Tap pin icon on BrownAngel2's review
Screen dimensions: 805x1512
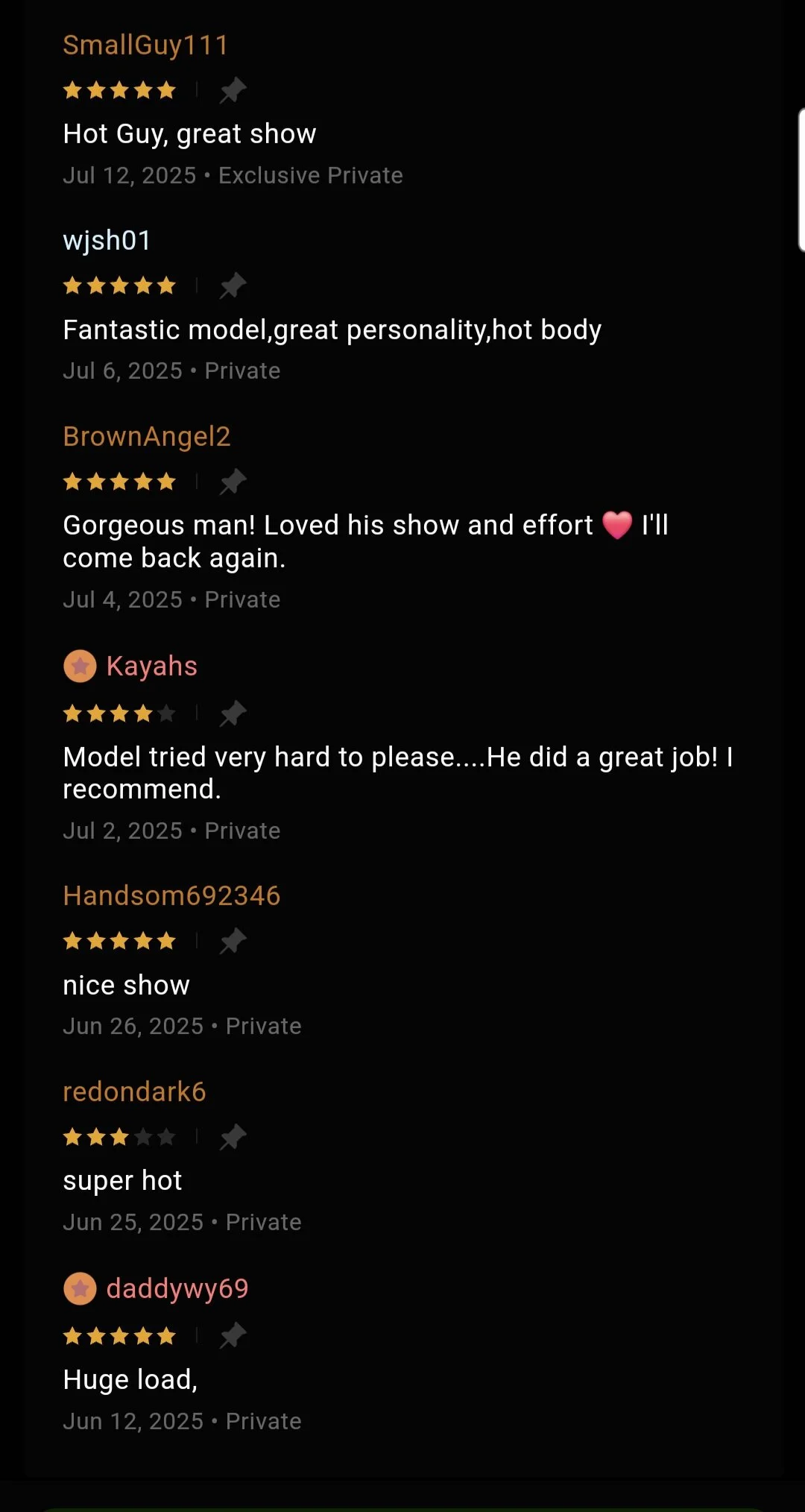pyautogui.click(x=233, y=482)
